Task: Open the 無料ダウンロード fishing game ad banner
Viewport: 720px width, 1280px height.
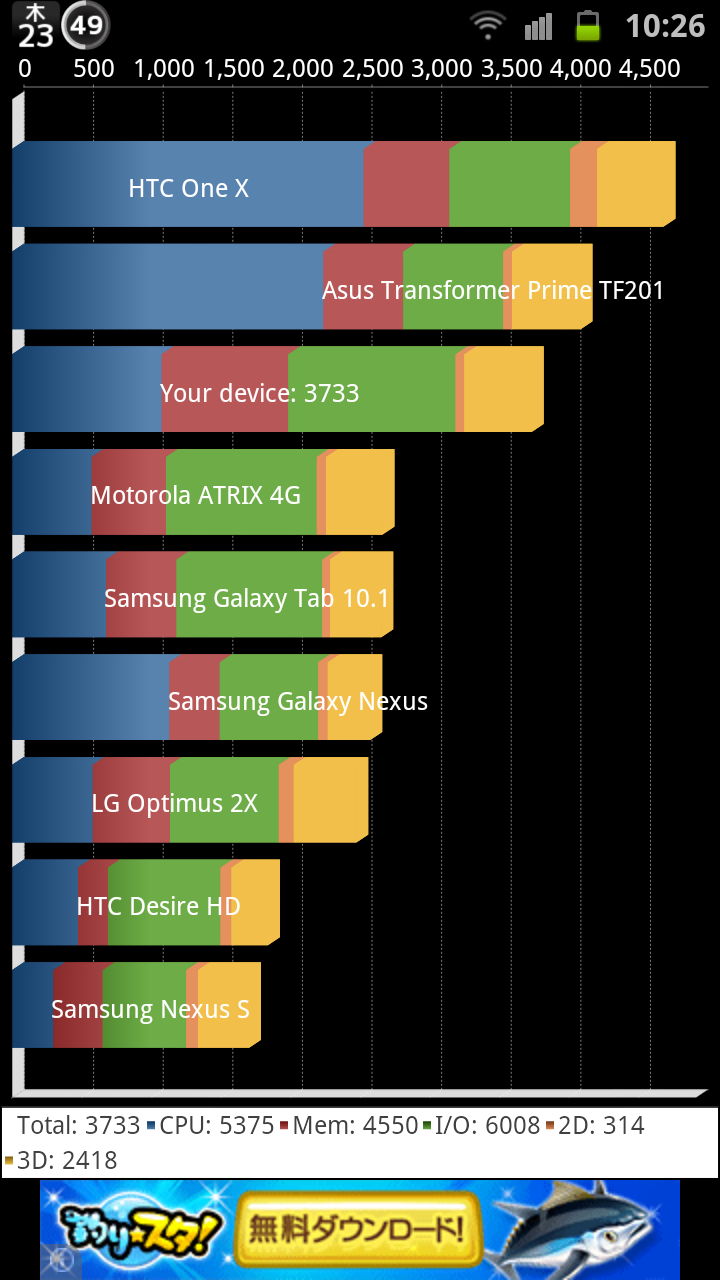Action: [360, 1229]
